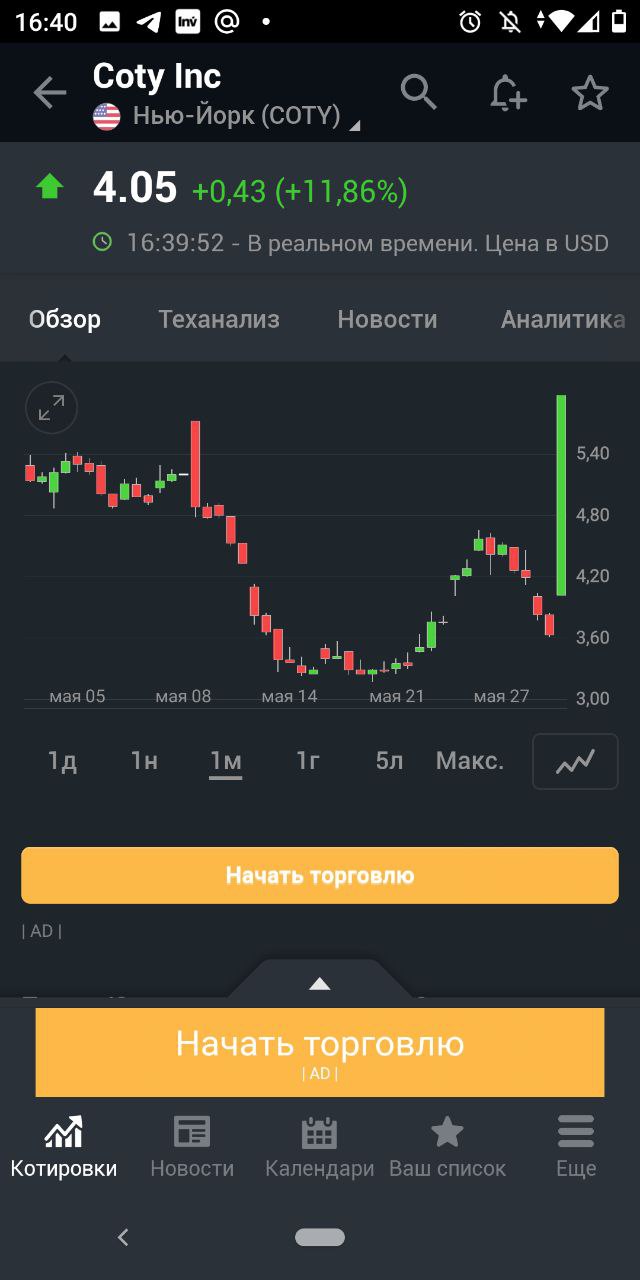
Task: Open the Календари bottom tab
Action: (319, 1148)
